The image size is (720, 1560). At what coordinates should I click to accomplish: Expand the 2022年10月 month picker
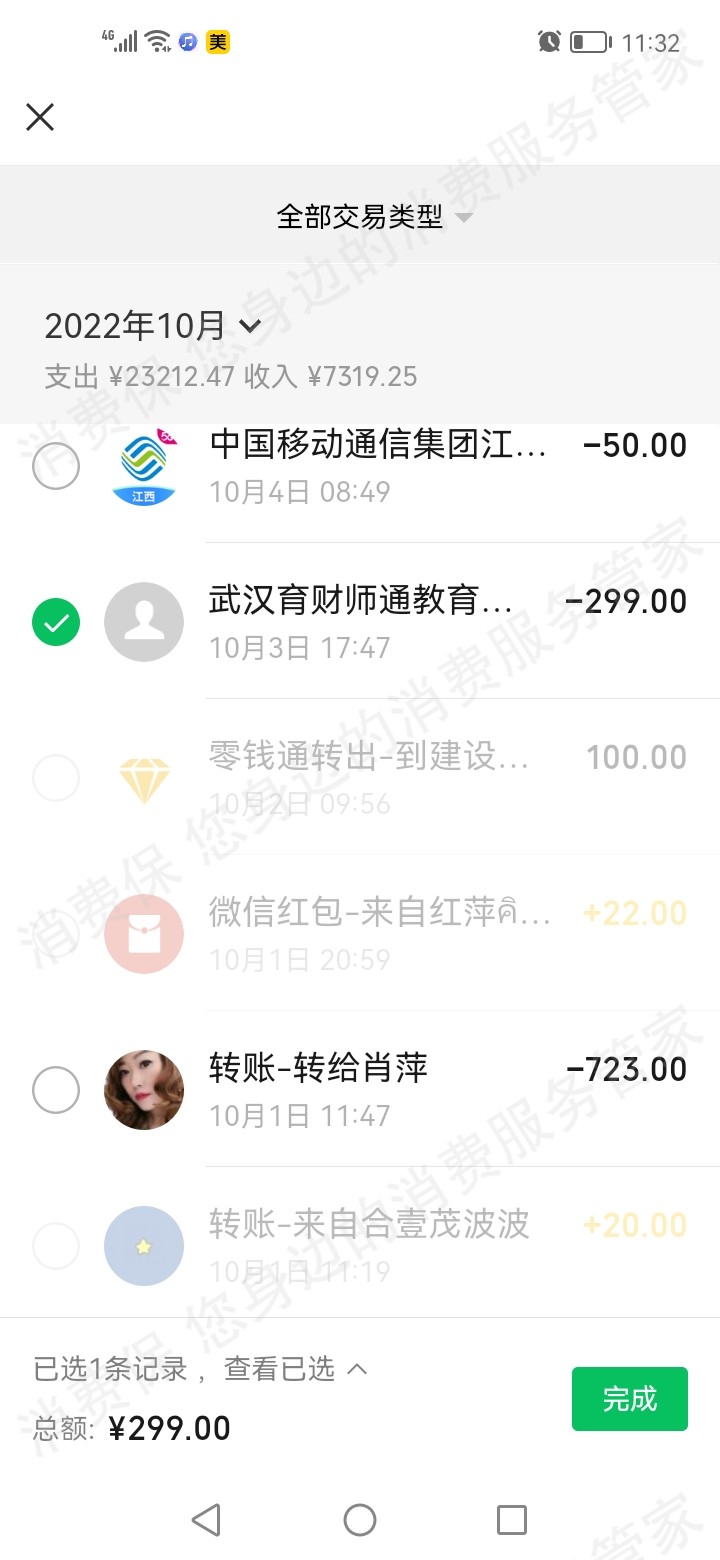[153, 325]
